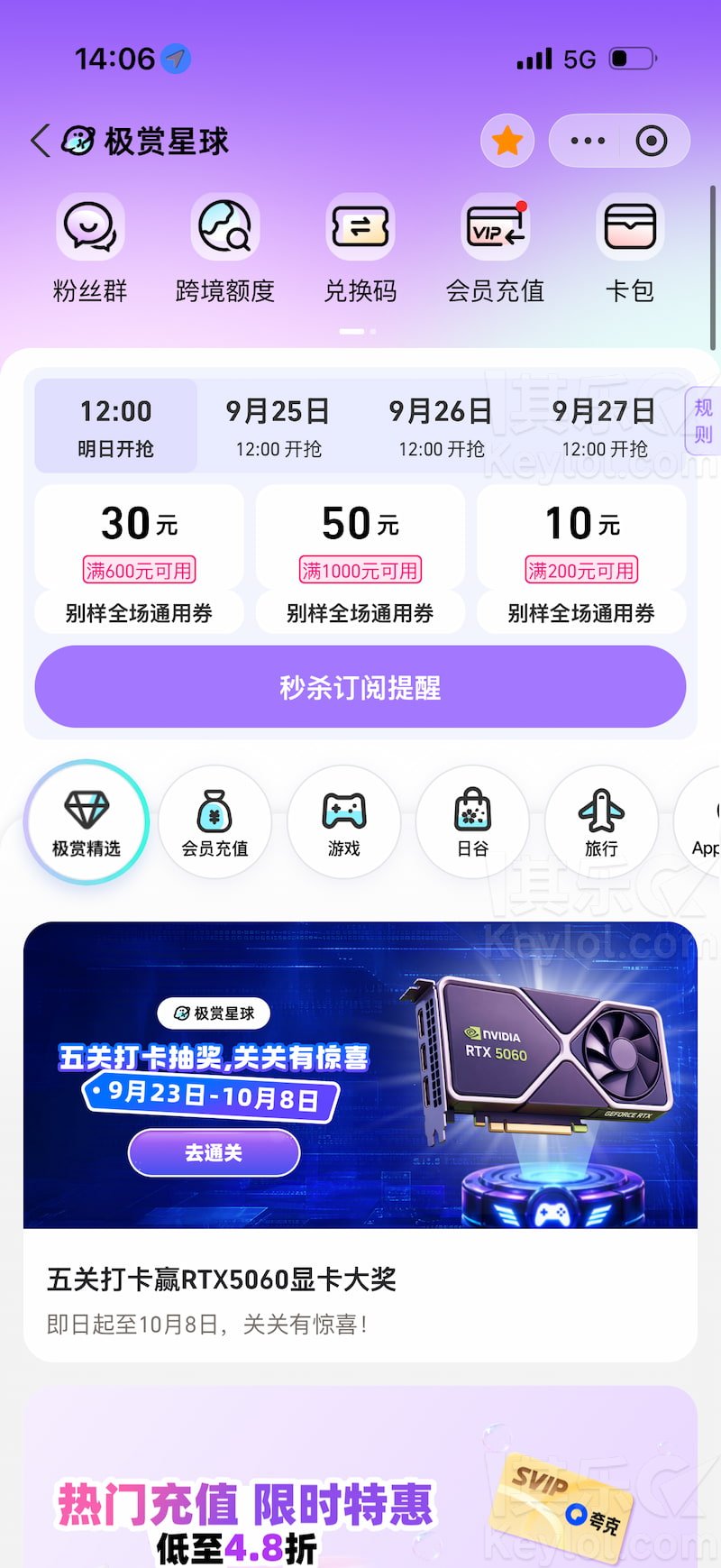Tap 秒杀订阅提醒 button
The image size is (721, 1568).
(360, 687)
